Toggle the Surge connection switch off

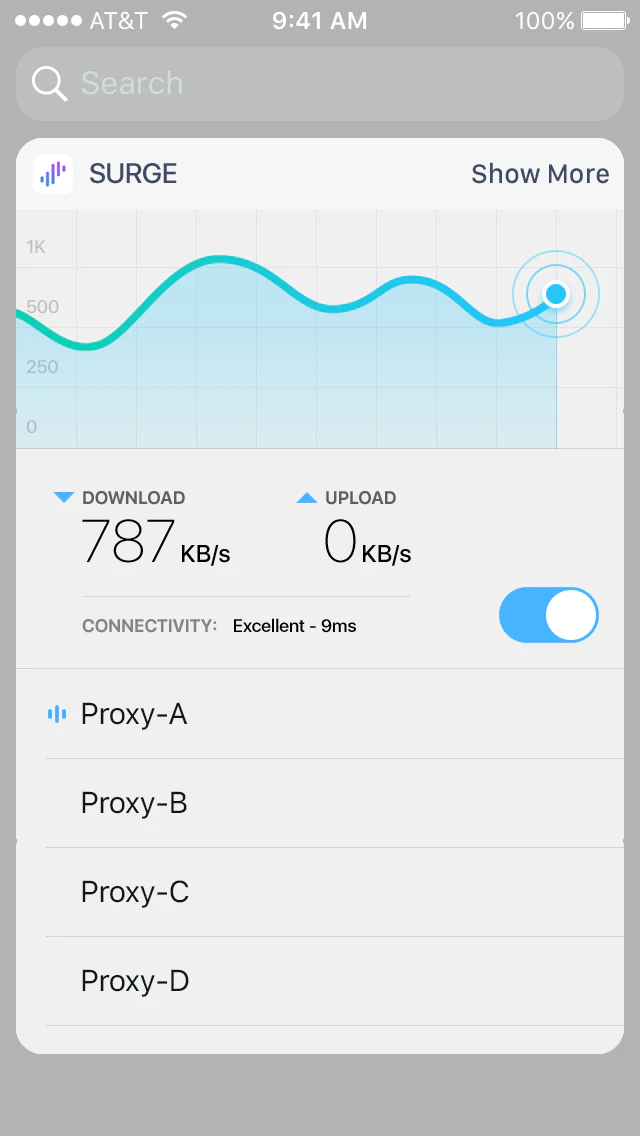pos(548,615)
